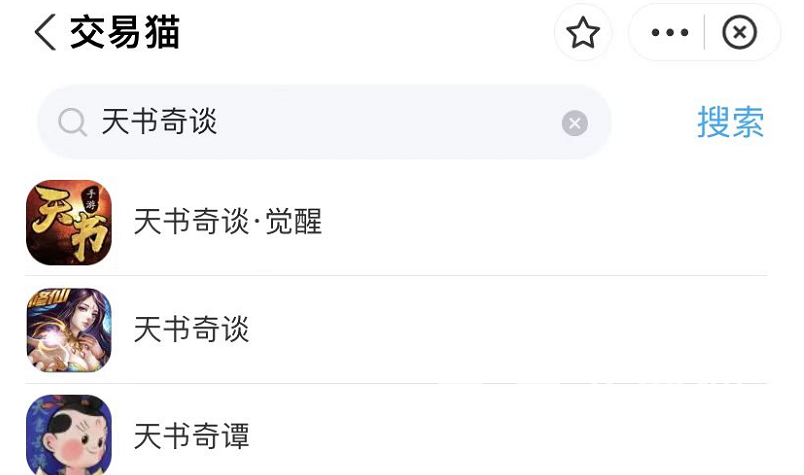Viewport: 804px width, 475px height.
Task: Close the mini program
Action: (x=739, y=33)
